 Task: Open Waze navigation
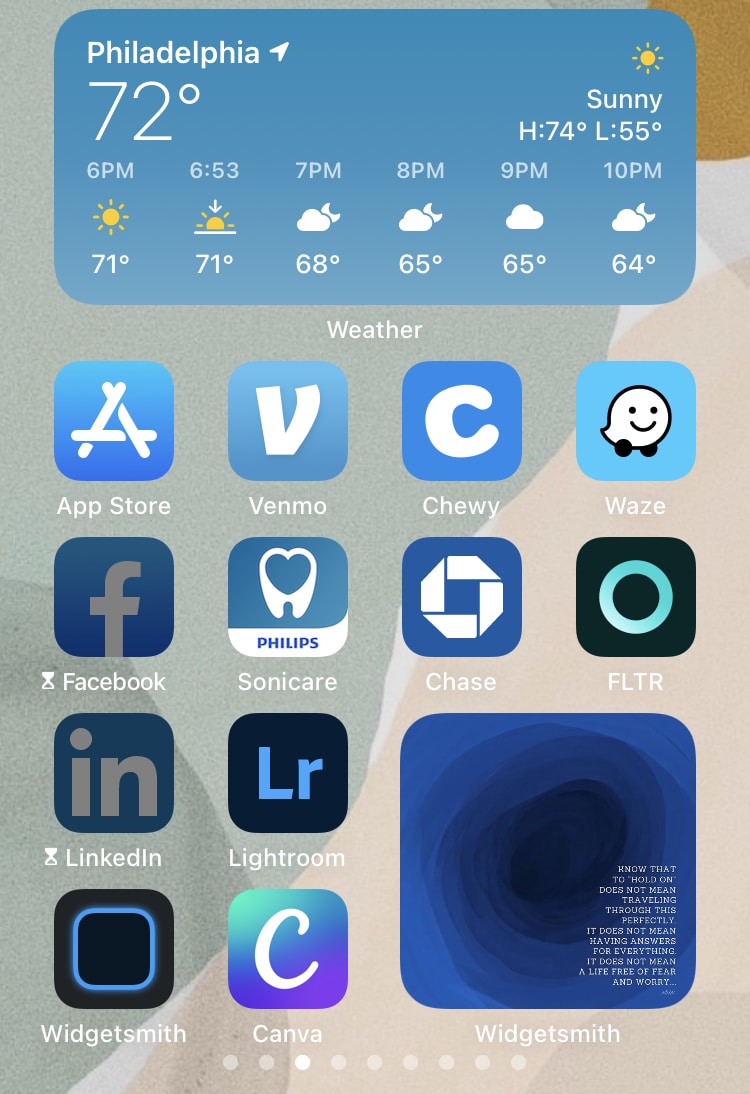[x=636, y=421]
